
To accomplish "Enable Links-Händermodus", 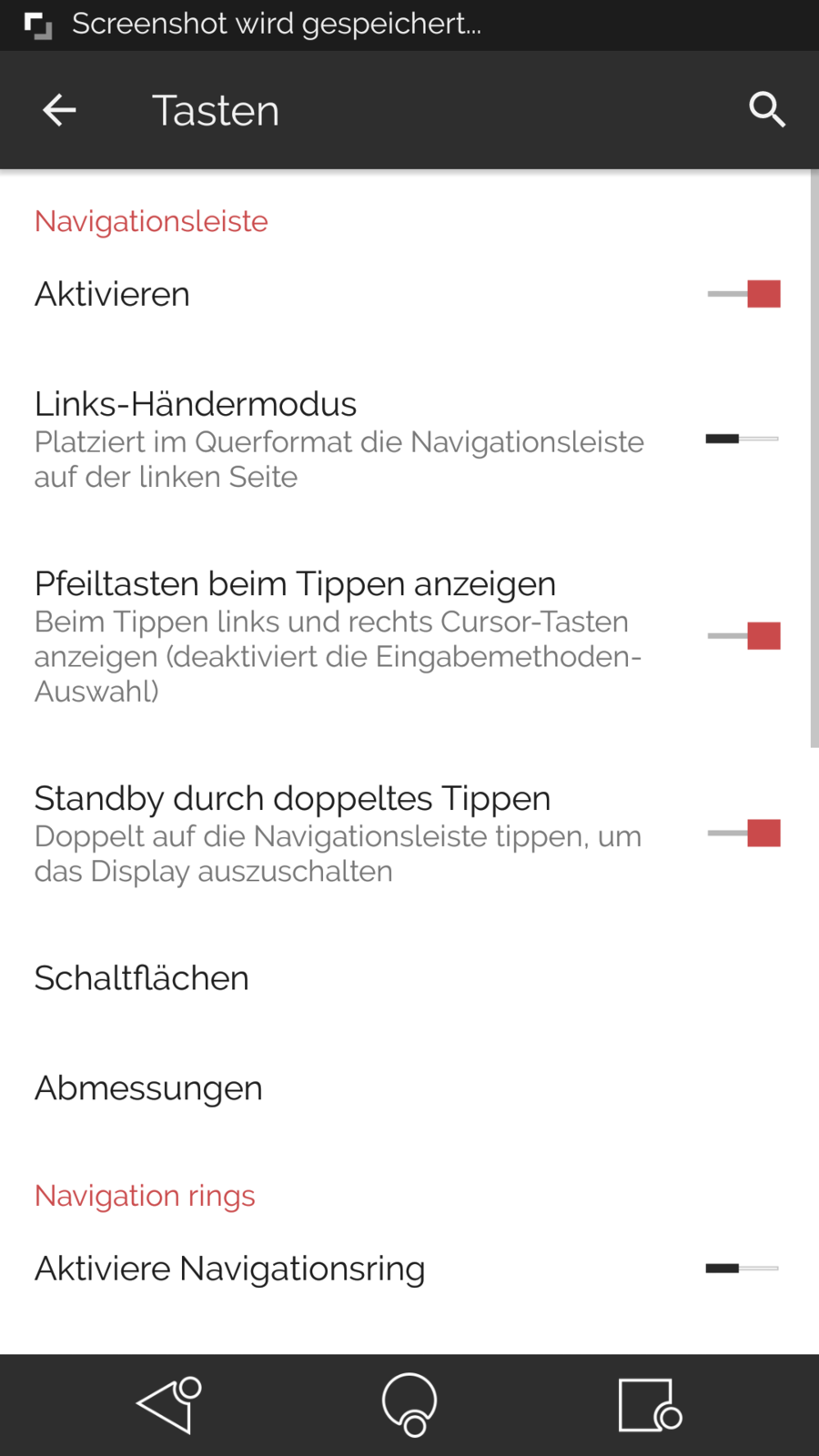I will pyautogui.click(x=742, y=439).
